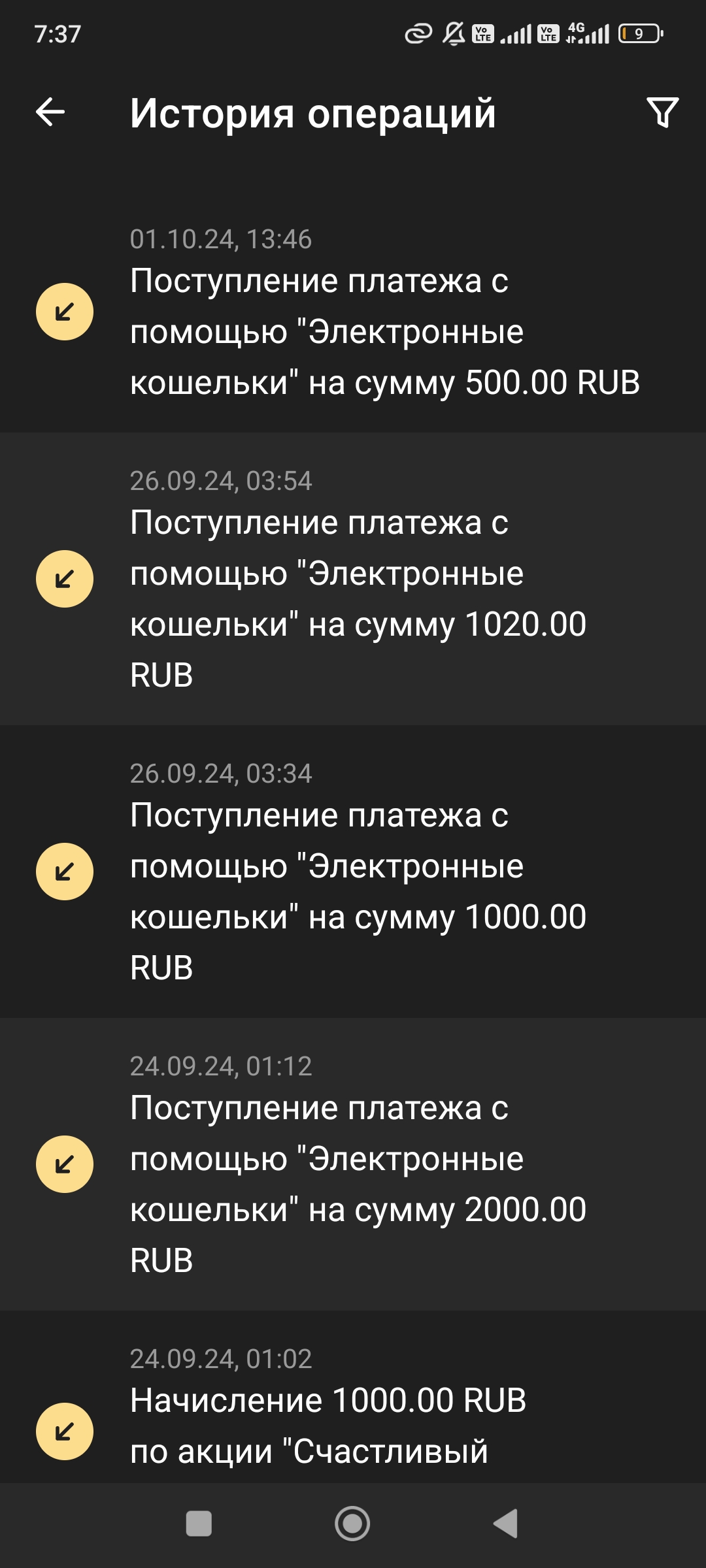Open the operations filter funnel
This screenshot has height=1568, width=706.
[x=662, y=112]
